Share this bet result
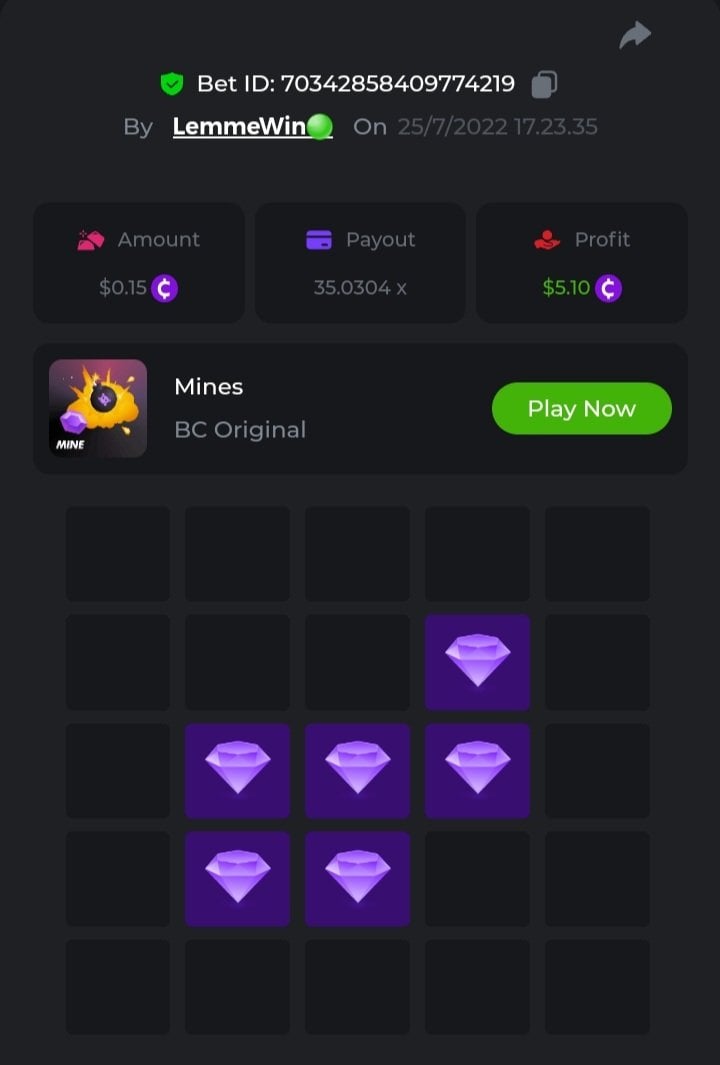 click(634, 36)
